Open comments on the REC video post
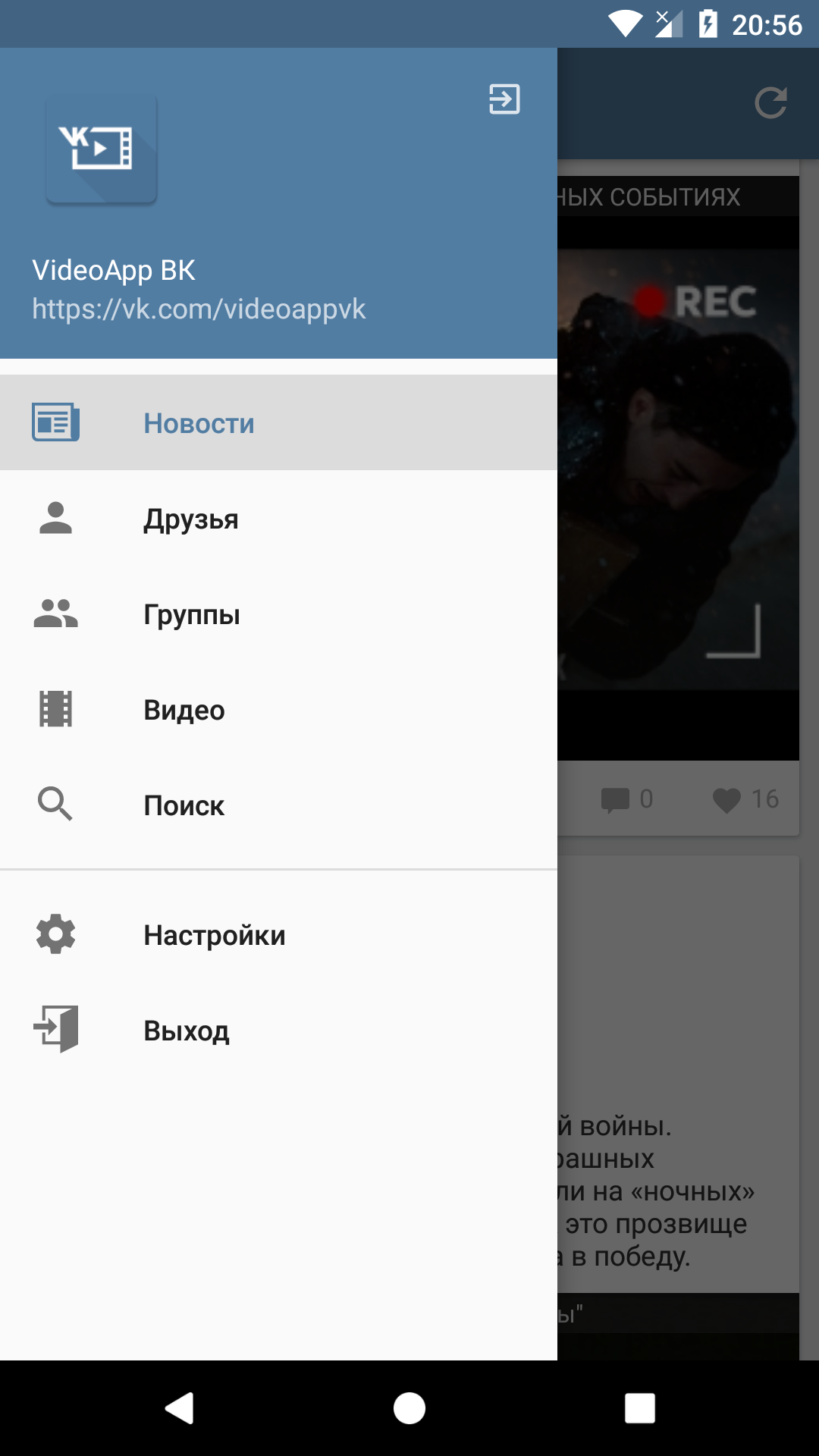 coord(625,799)
